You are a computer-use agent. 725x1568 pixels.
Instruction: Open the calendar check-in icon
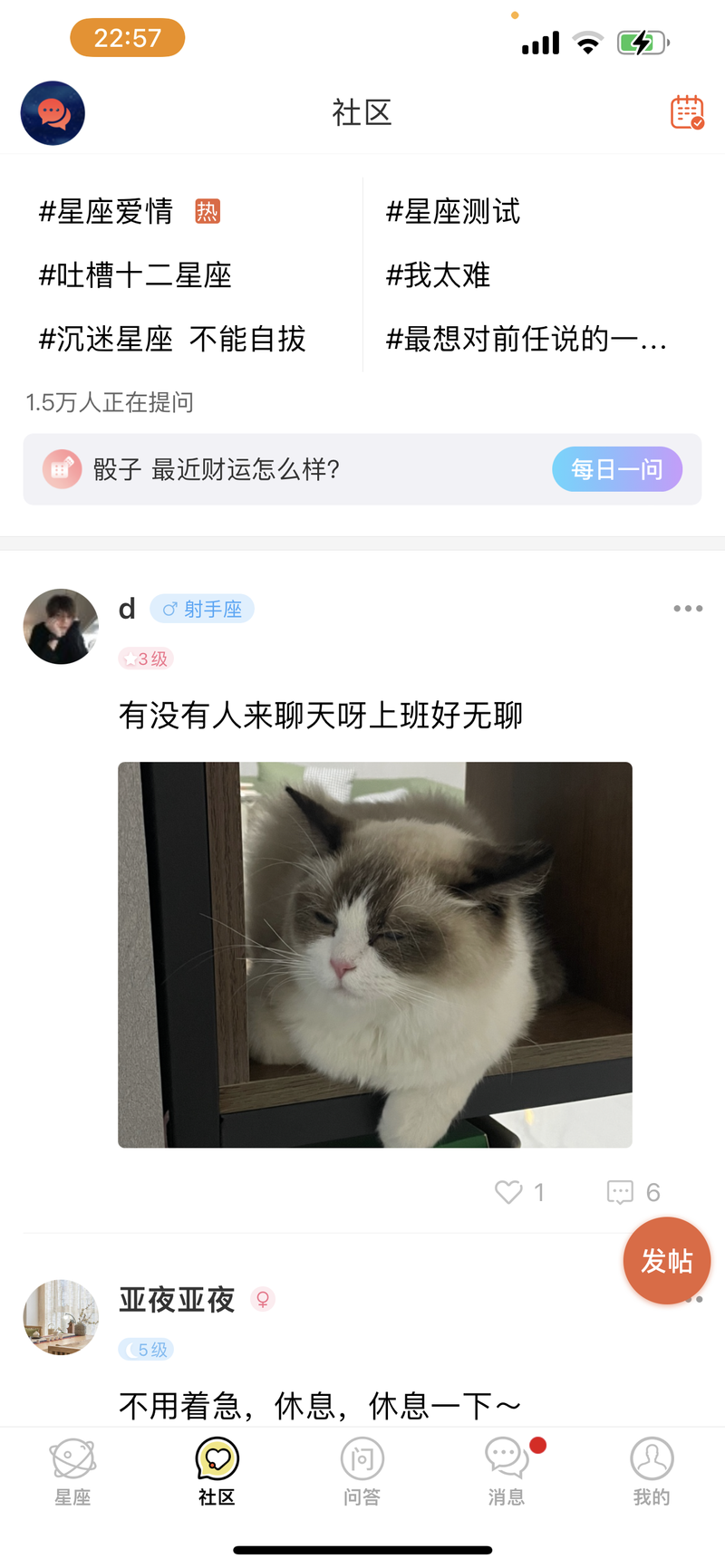tap(687, 112)
